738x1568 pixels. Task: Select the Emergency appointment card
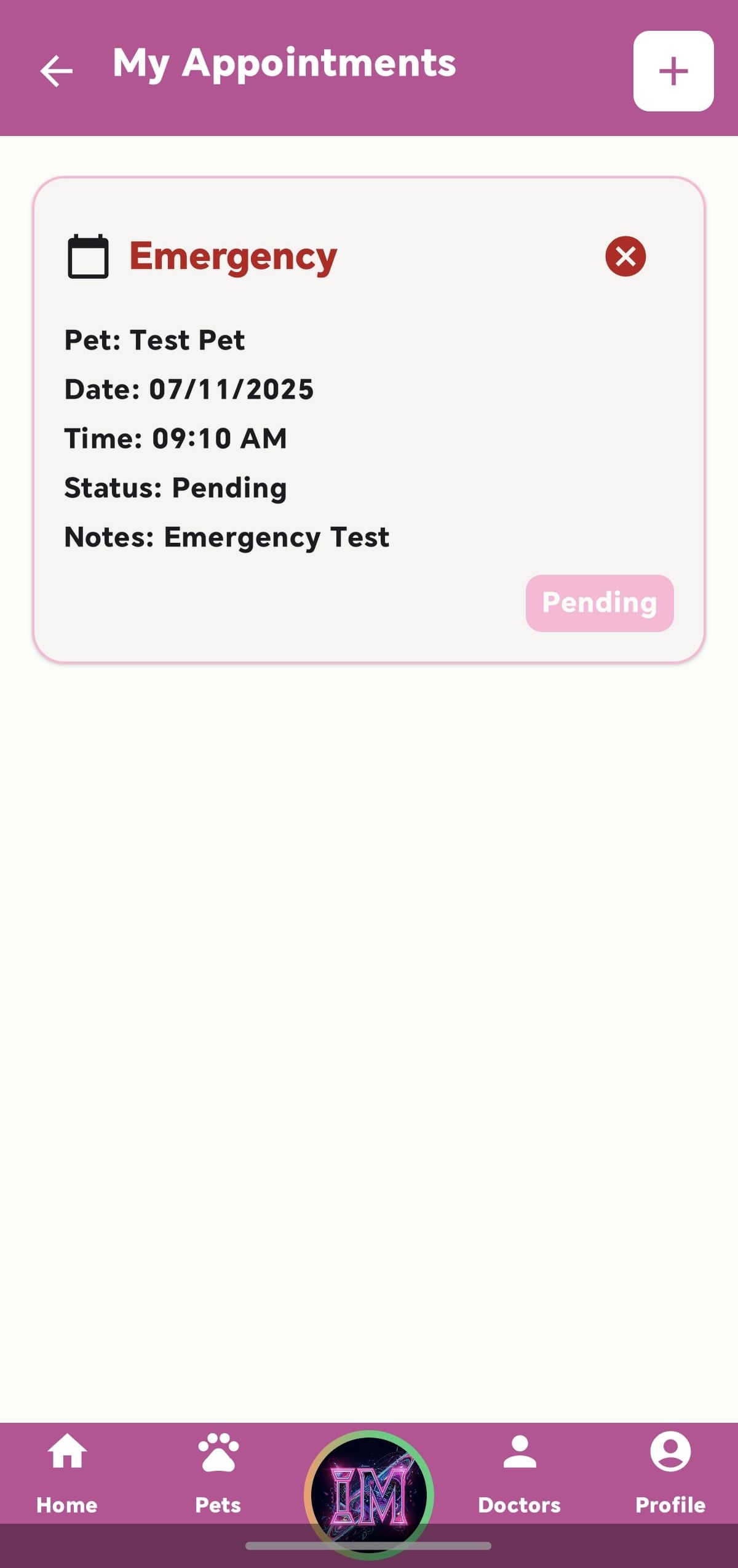pyautogui.click(x=369, y=418)
